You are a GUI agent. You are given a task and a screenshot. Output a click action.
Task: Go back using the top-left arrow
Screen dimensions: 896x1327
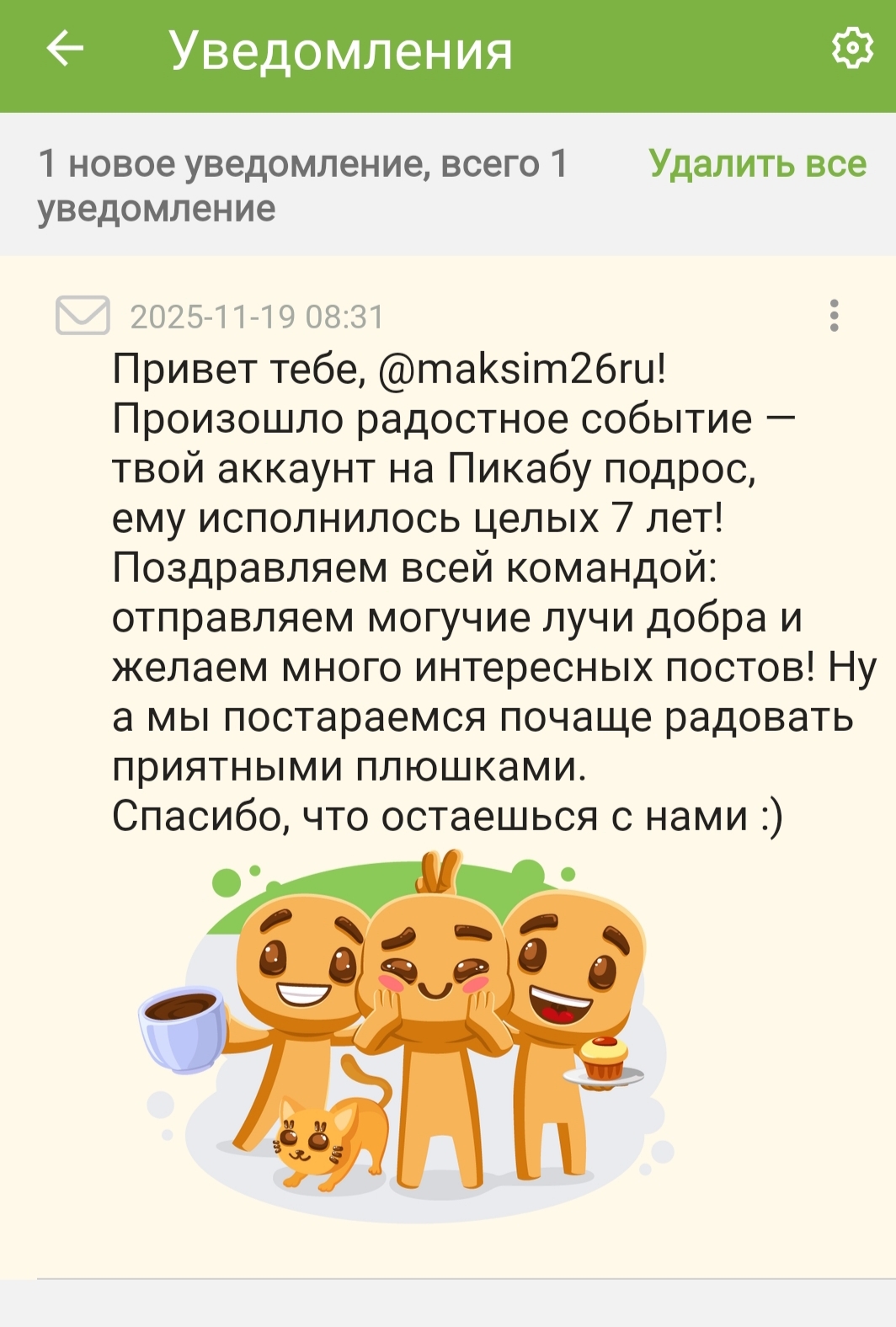65,49
